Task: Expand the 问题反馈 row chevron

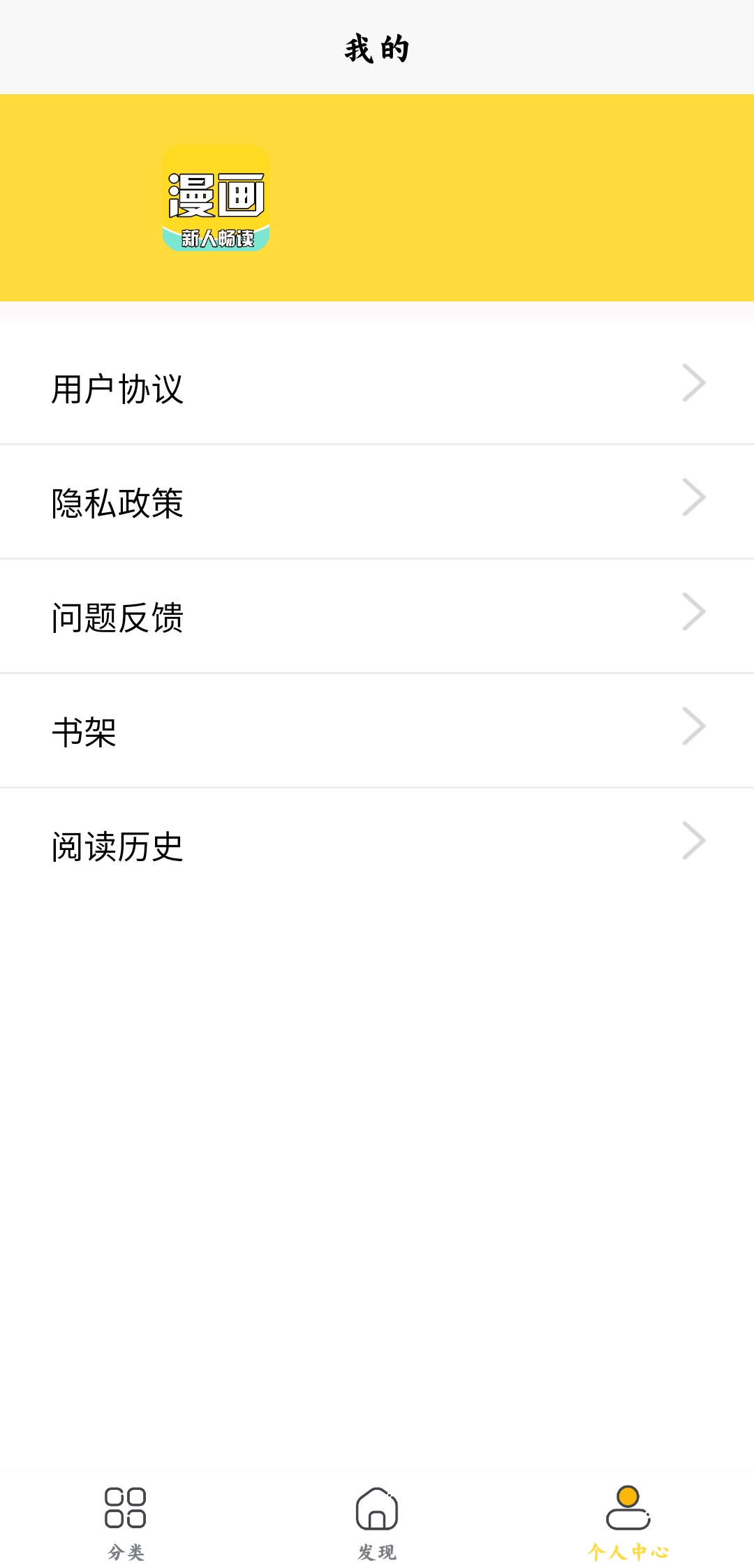Action: tap(693, 612)
